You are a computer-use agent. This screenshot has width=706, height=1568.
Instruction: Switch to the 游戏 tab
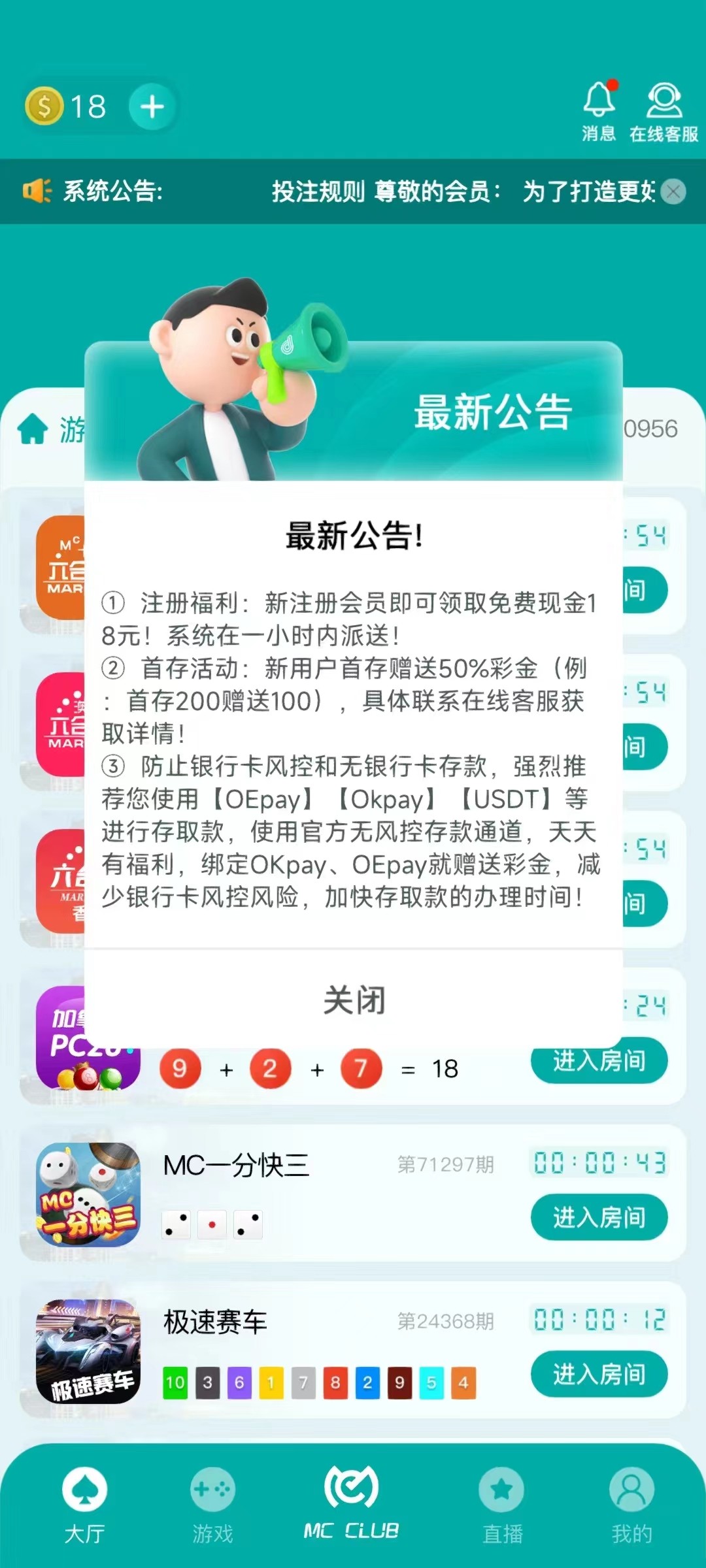[x=212, y=1503]
